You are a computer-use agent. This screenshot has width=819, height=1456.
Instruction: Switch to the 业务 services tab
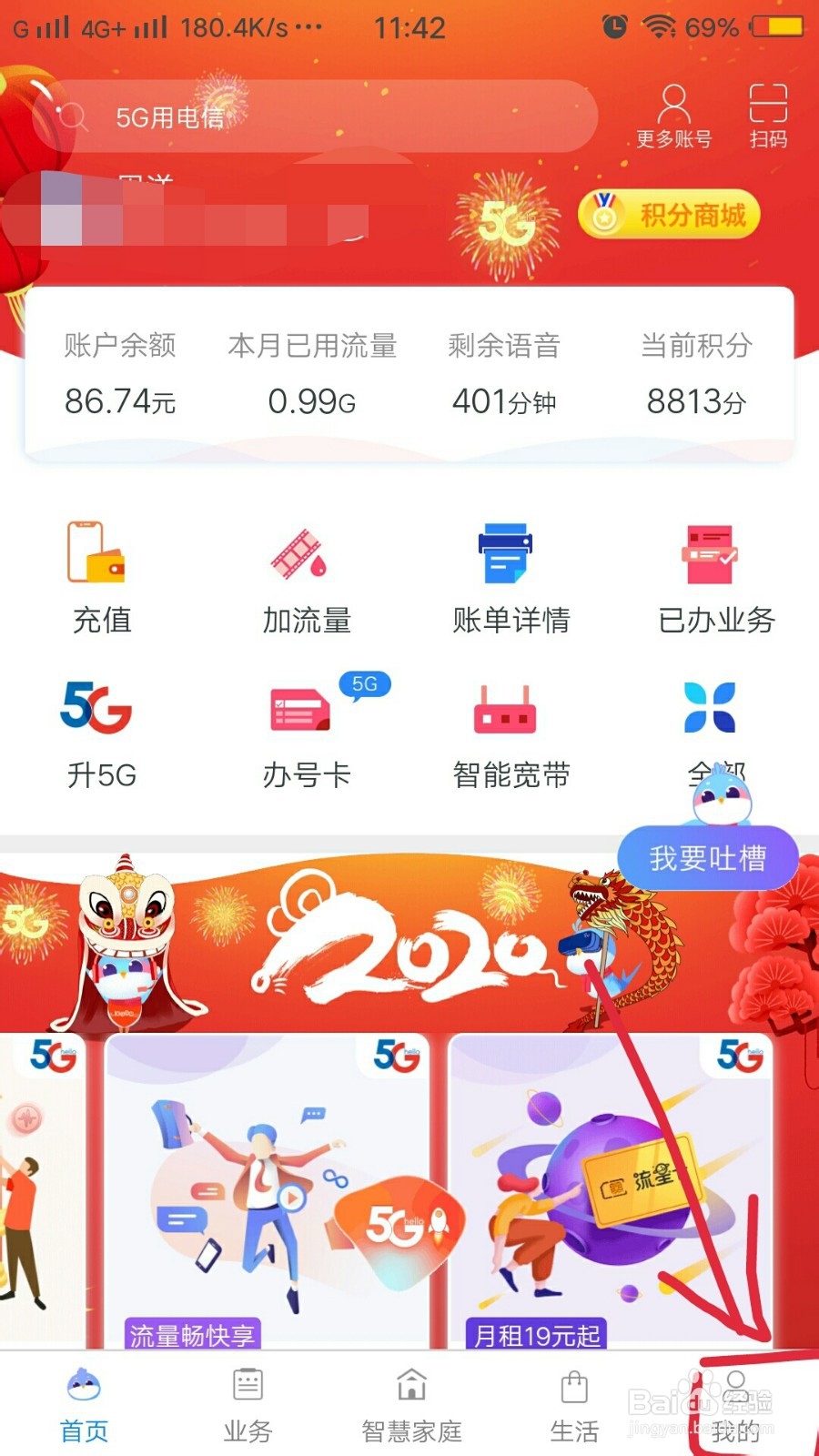(246, 1401)
